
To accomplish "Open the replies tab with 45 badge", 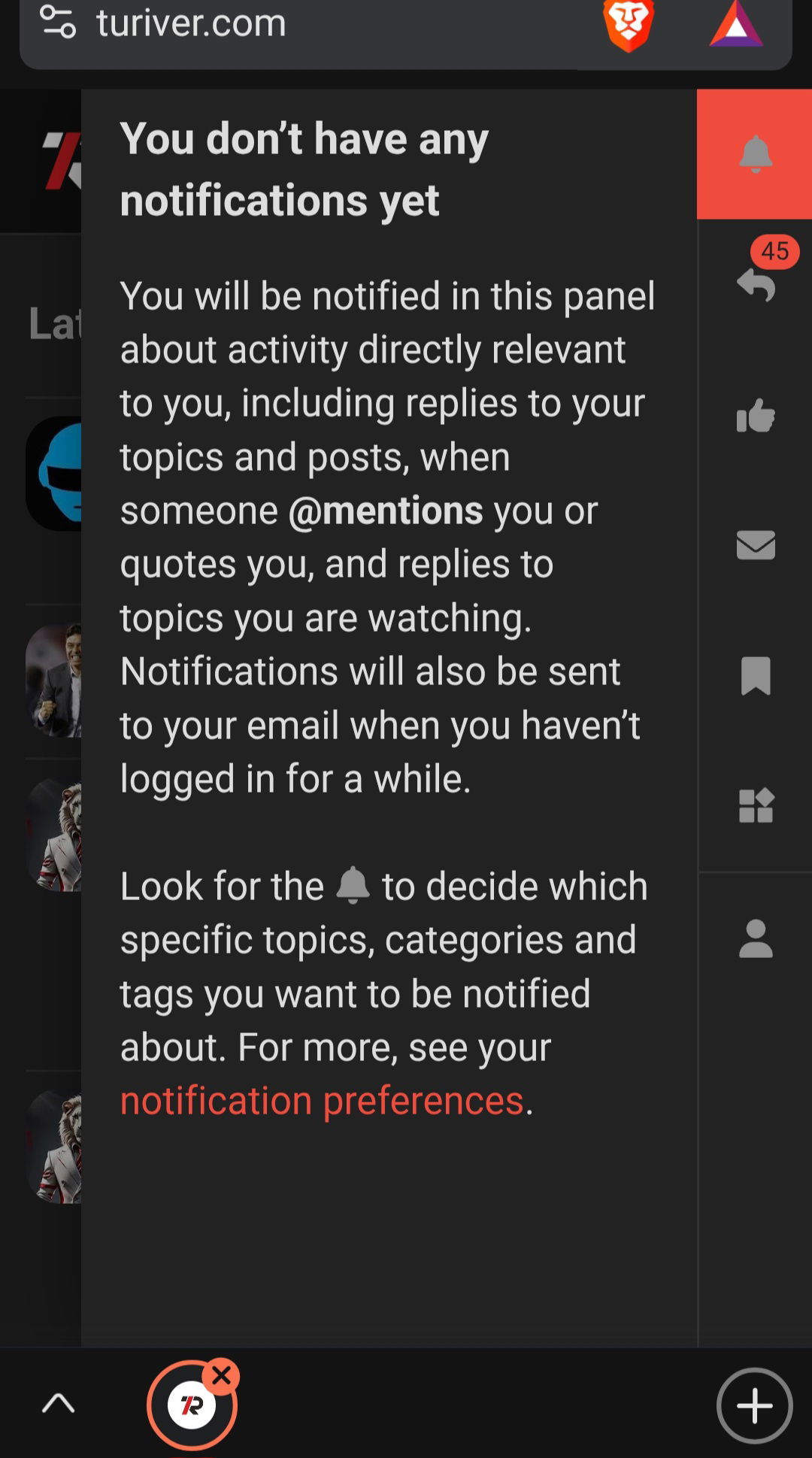I will pyautogui.click(x=755, y=284).
